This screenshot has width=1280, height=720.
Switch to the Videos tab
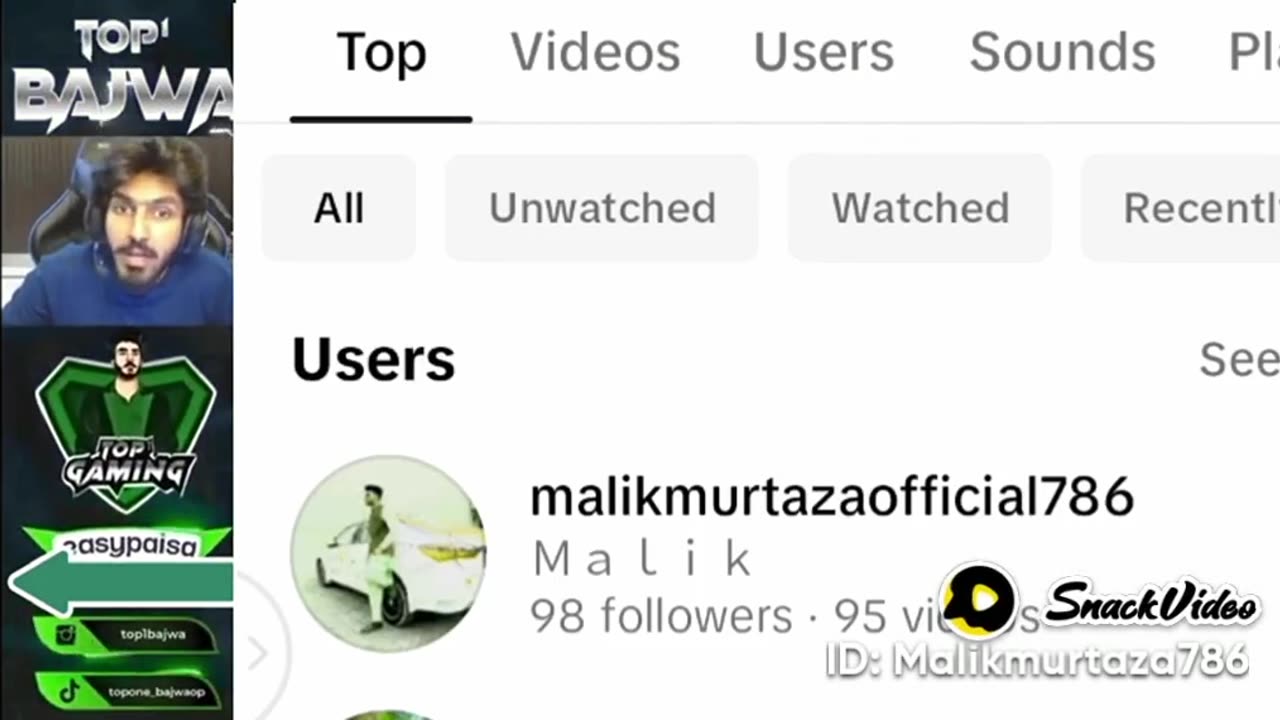(595, 52)
